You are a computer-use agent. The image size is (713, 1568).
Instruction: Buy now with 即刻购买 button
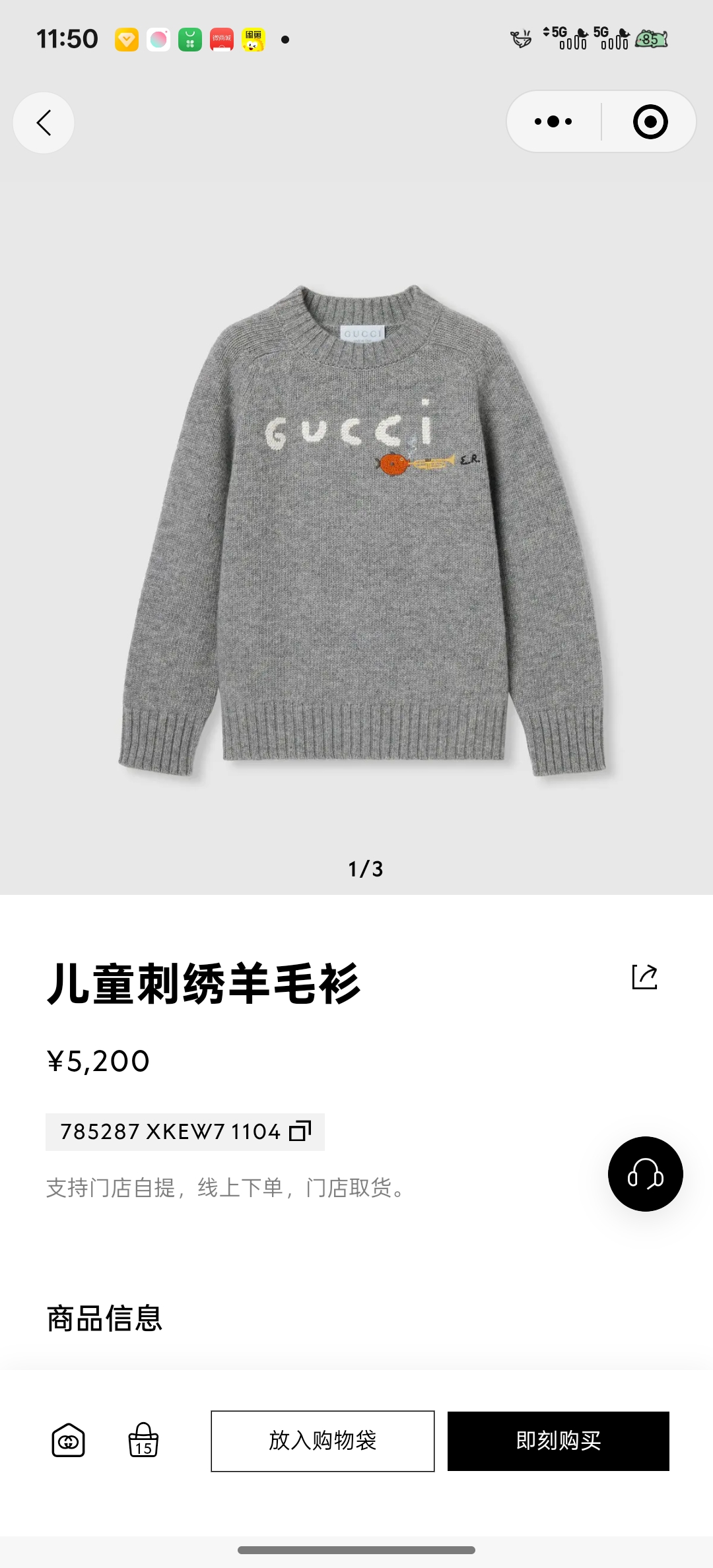(559, 1441)
